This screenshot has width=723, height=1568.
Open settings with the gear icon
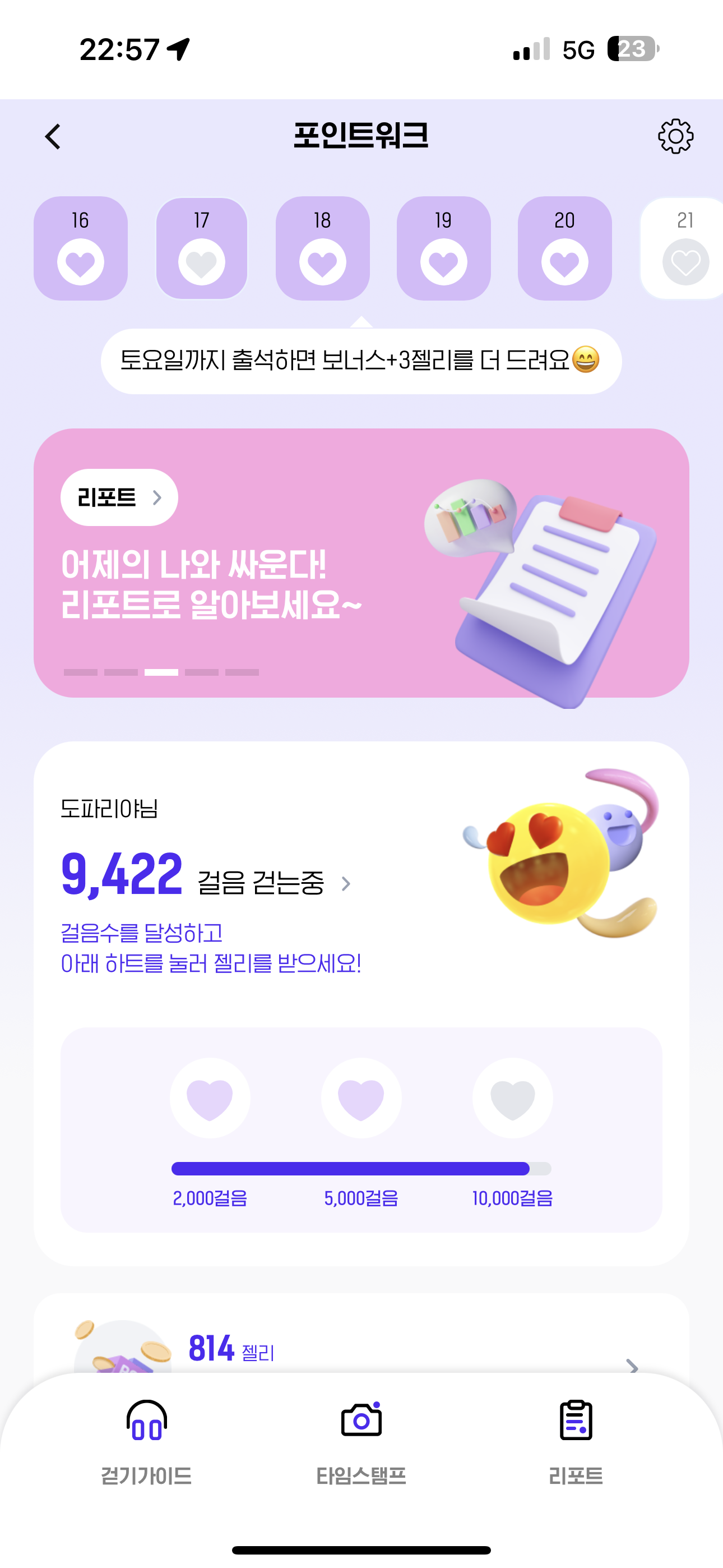point(675,136)
